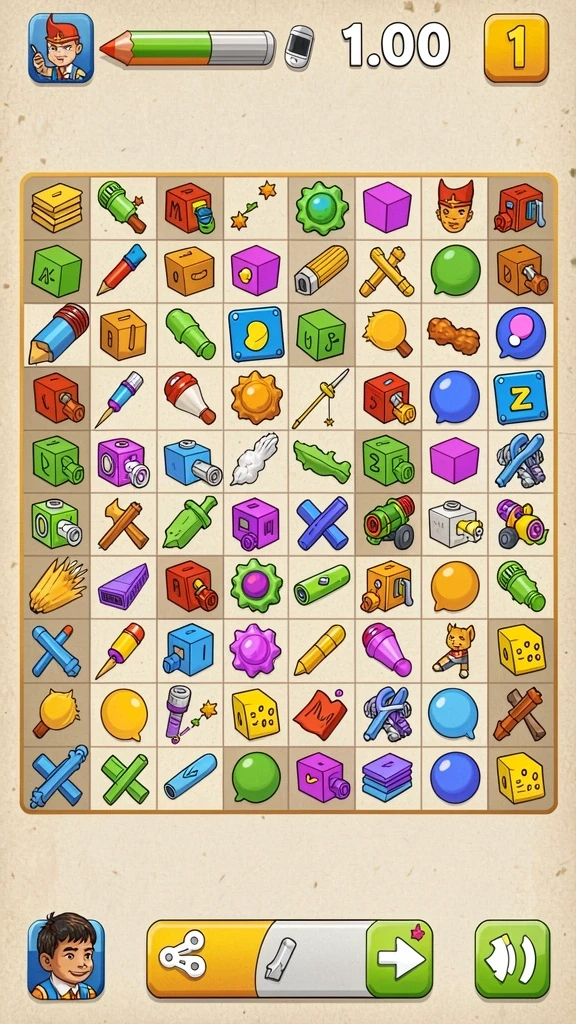Select the stacked purple and blue sheets tile
576x1024 pixels.
[387, 776]
